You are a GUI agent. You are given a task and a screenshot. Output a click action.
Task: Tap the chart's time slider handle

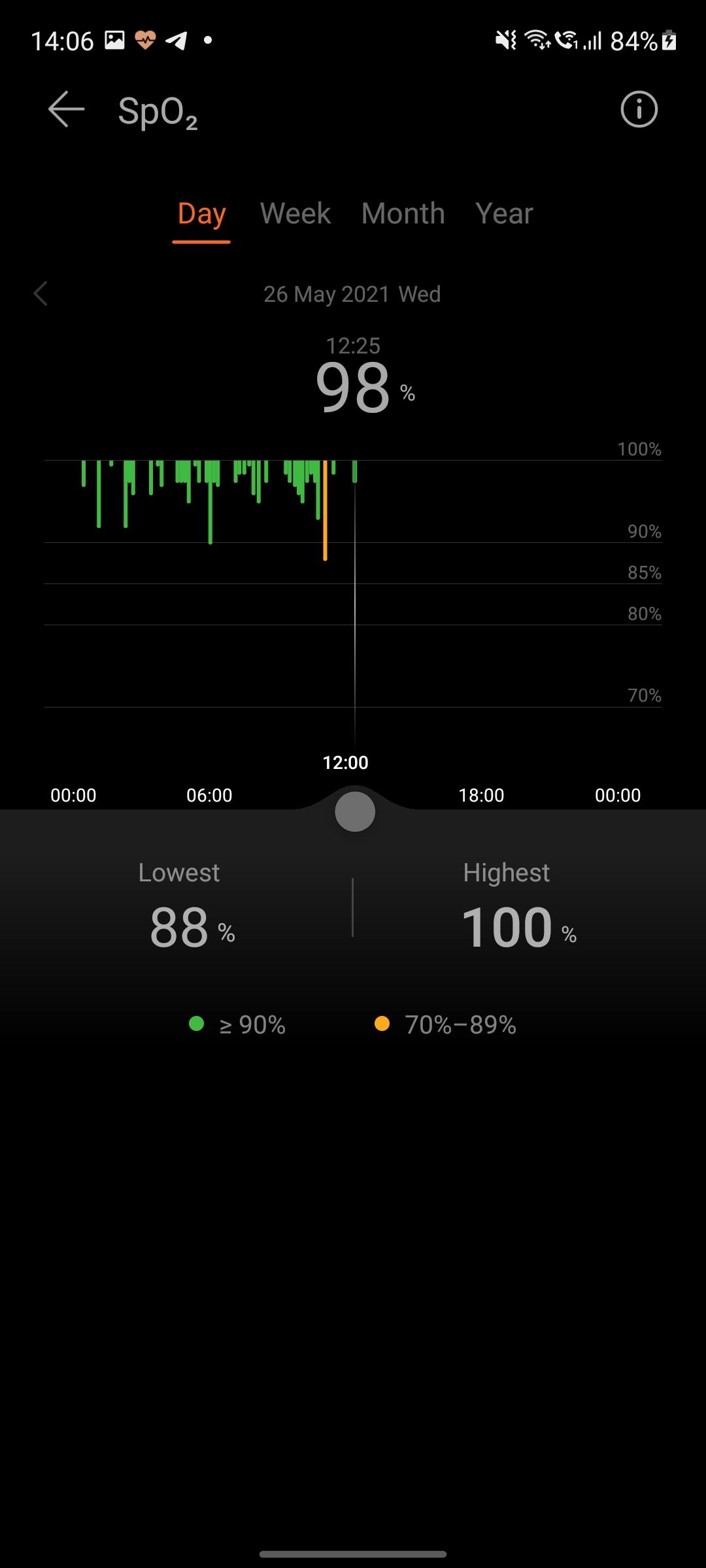click(355, 811)
